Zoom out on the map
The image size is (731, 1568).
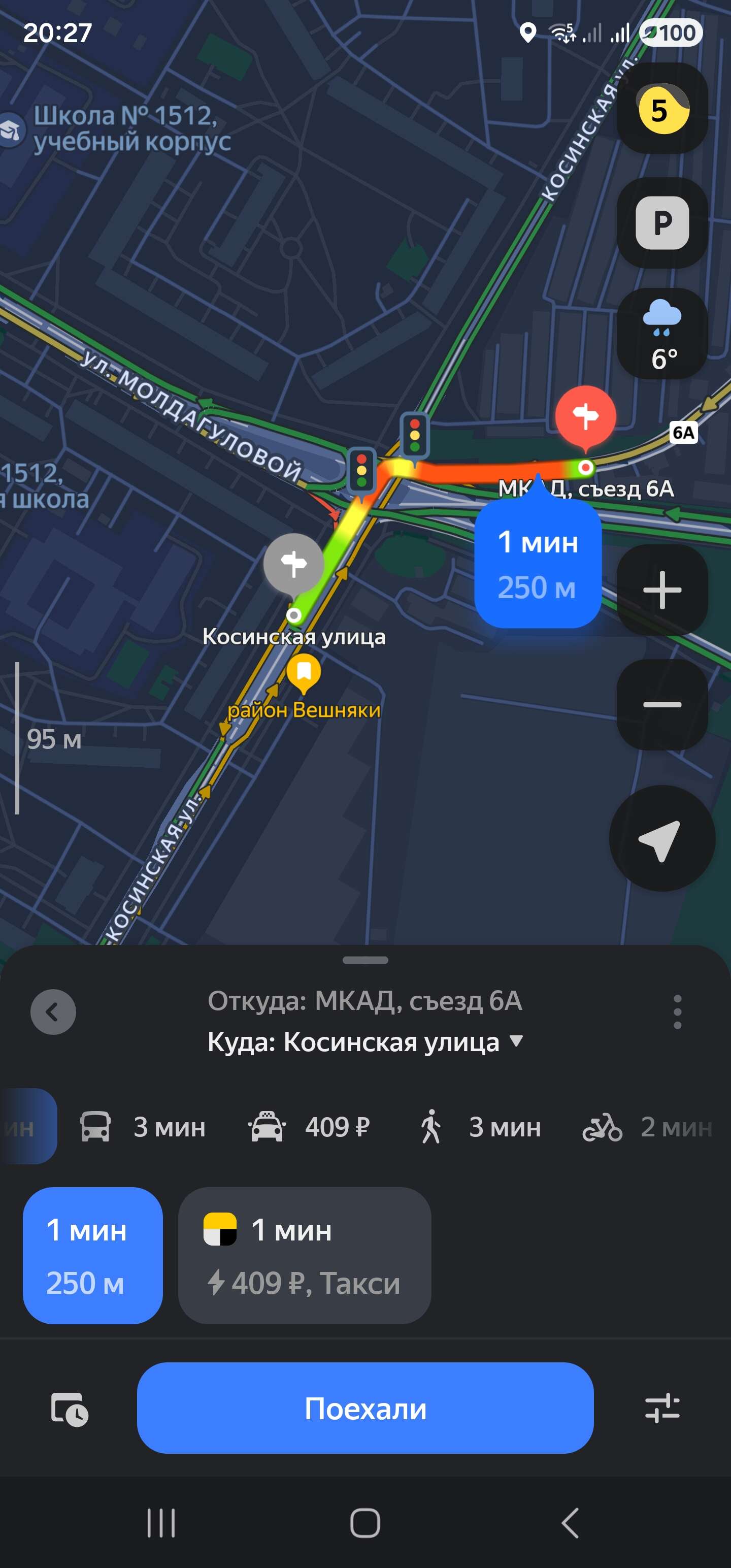coord(662,704)
